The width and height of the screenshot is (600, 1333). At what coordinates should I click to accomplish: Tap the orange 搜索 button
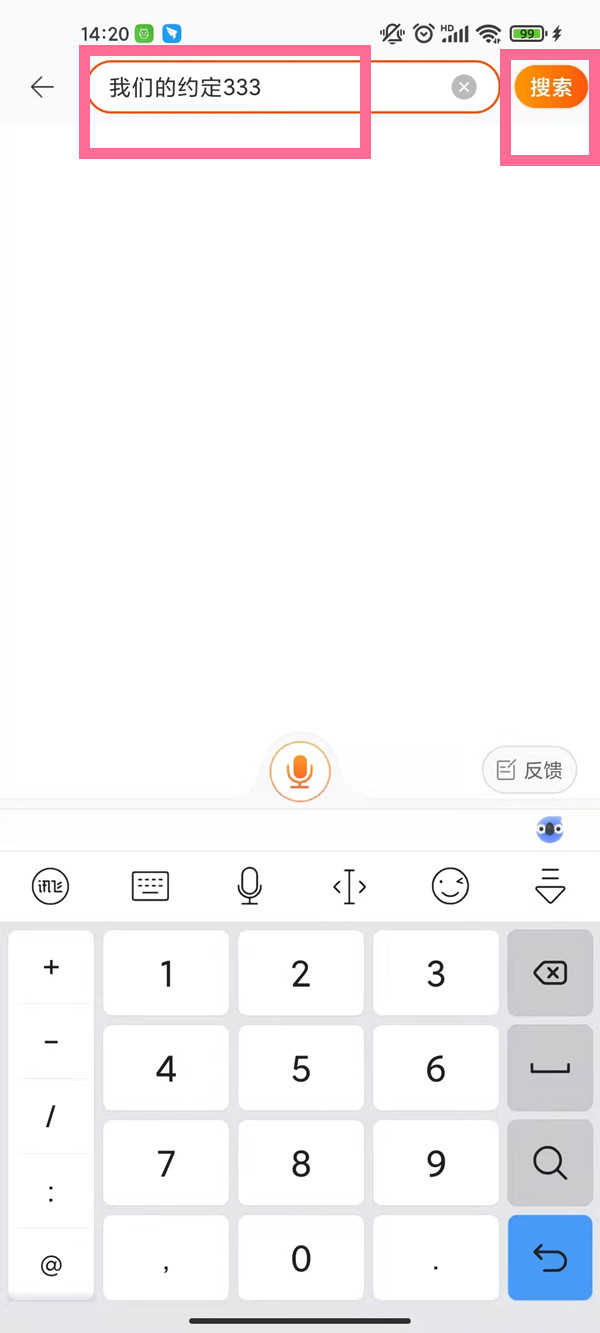point(550,87)
